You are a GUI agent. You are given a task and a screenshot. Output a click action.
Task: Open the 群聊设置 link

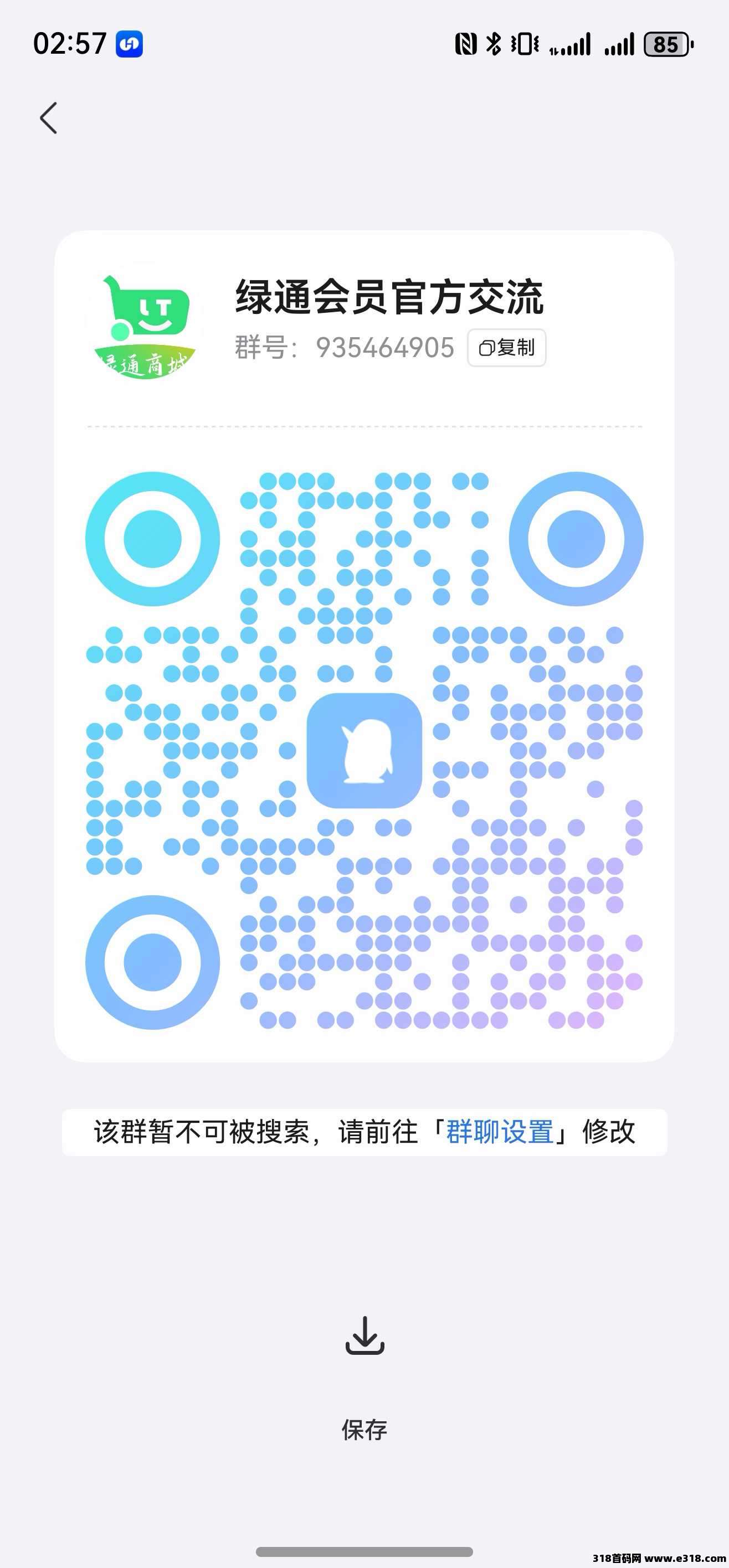500,1132
